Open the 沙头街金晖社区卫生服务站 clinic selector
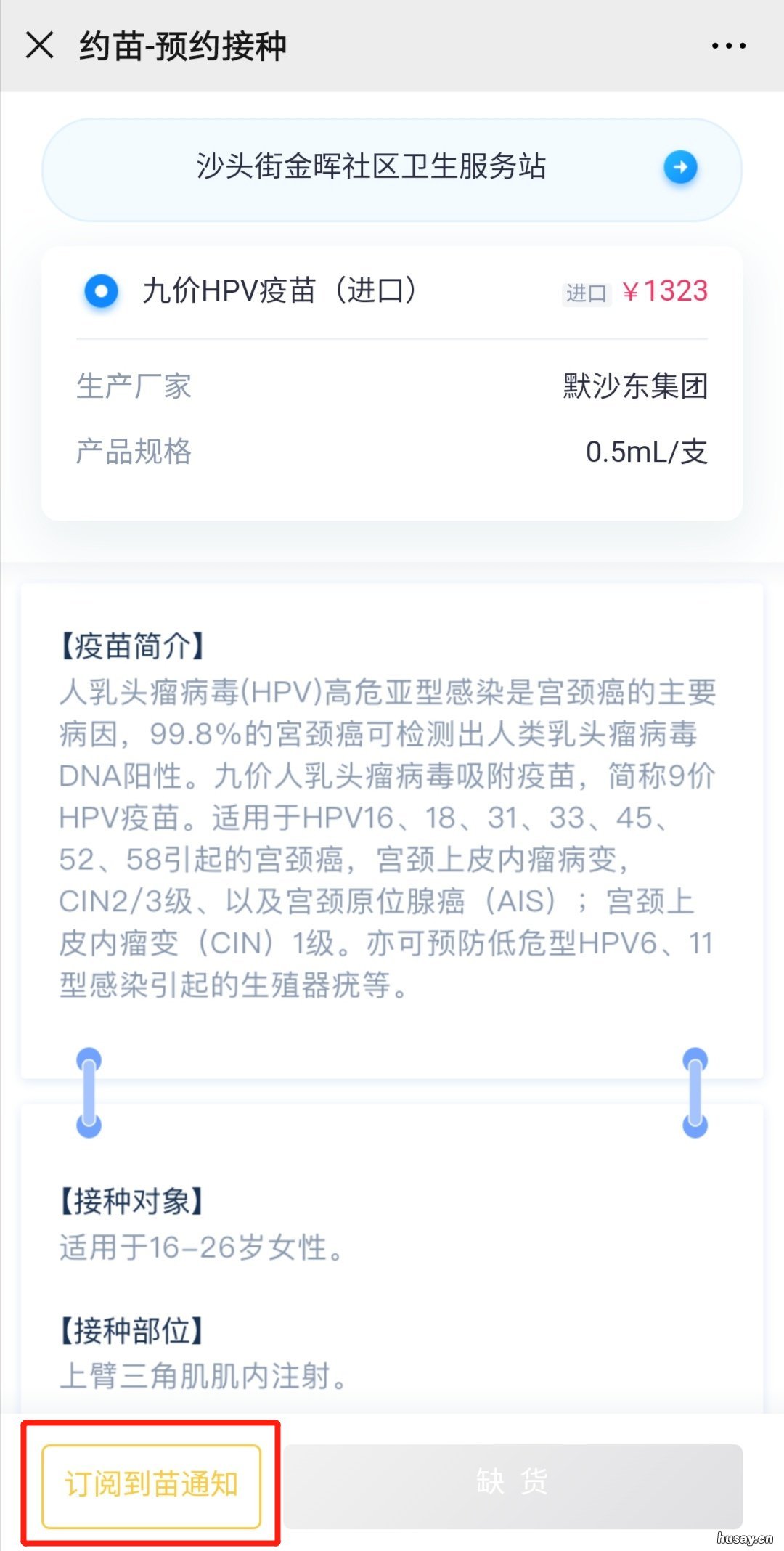The width and height of the screenshot is (784, 1551). (372, 167)
